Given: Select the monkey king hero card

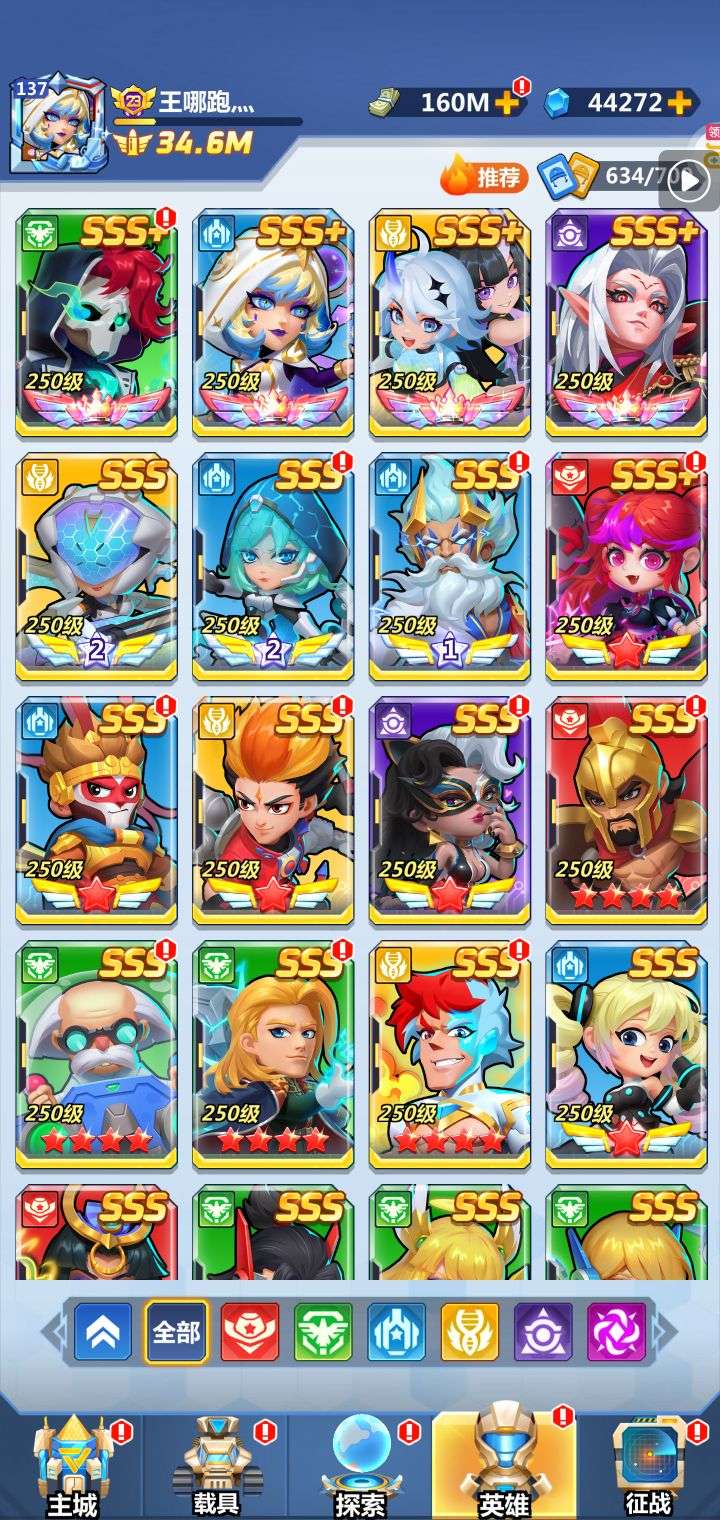Looking at the screenshot, I should click(x=97, y=810).
